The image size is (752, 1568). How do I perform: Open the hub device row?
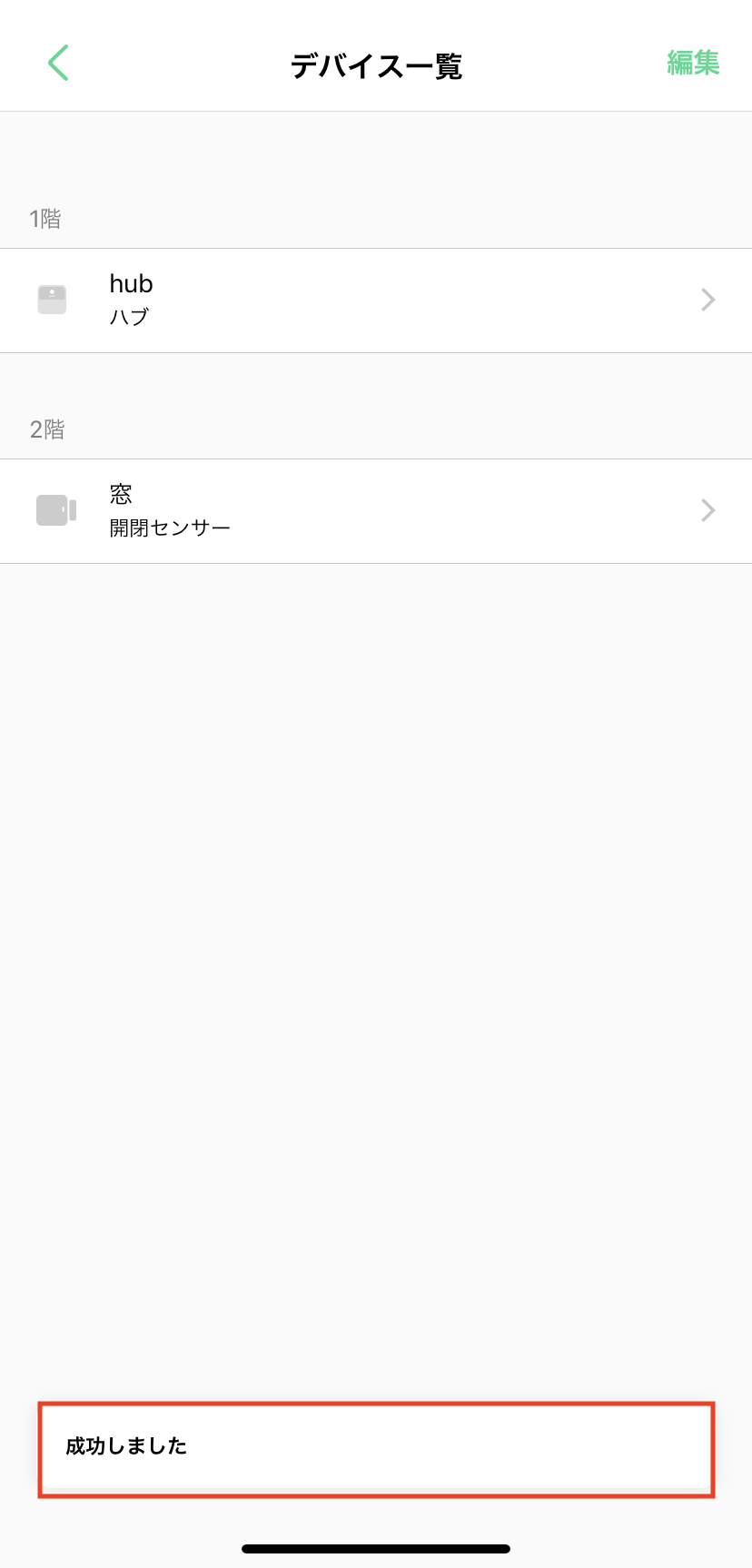pyautogui.click(x=375, y=301)
